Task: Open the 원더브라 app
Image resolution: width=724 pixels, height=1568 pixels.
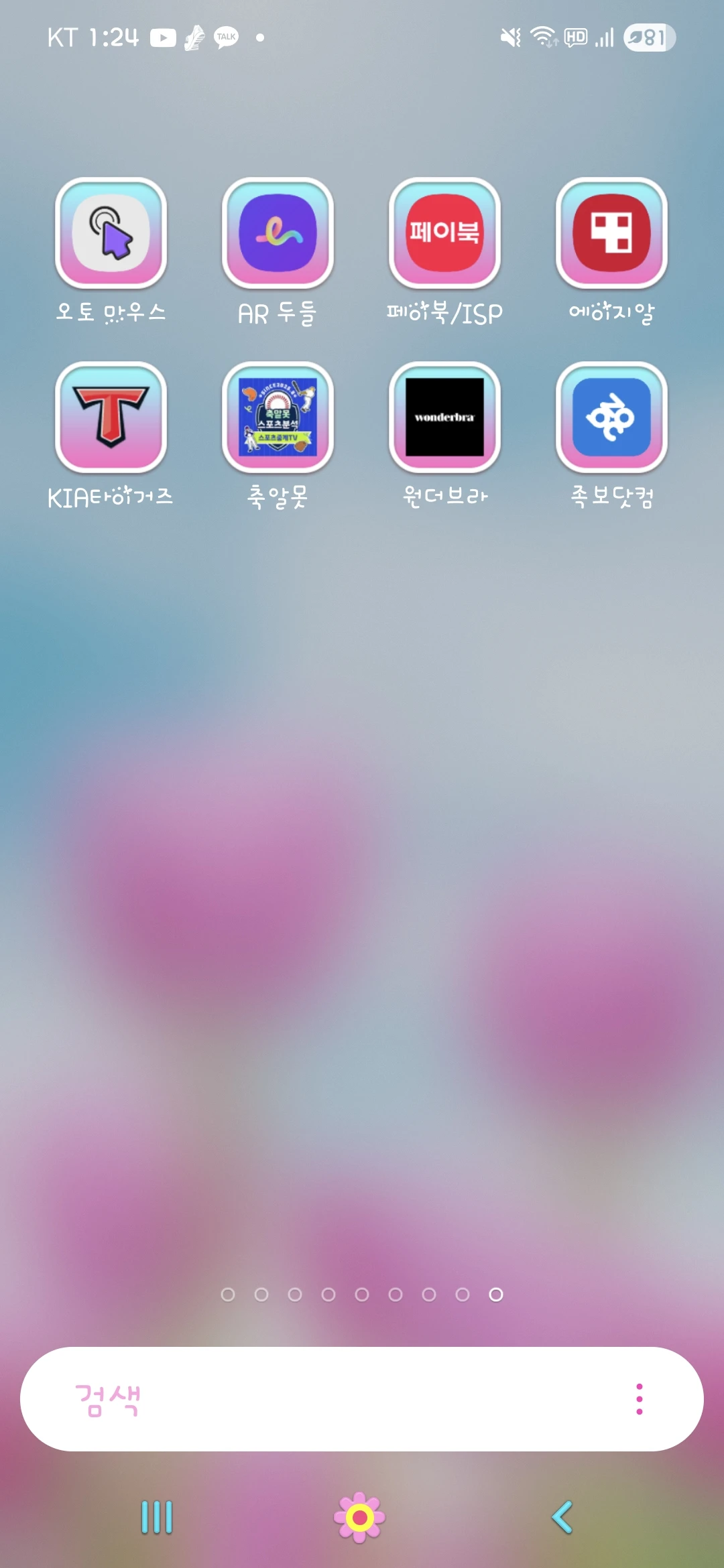Action: tap(444, 417)
